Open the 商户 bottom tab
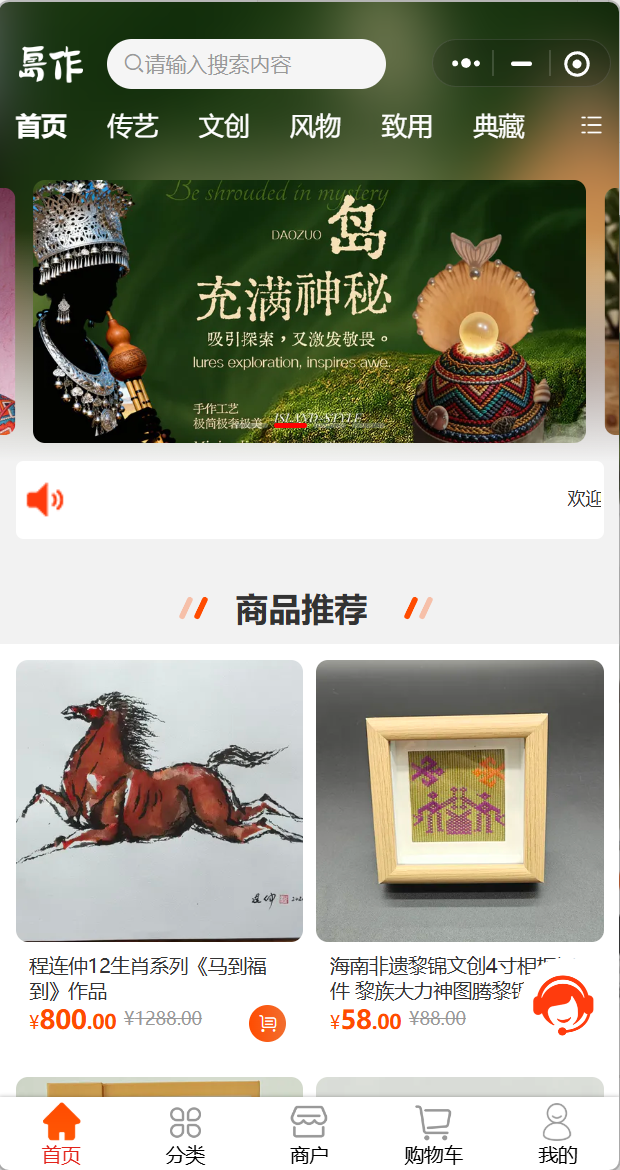 point(309,1135)
